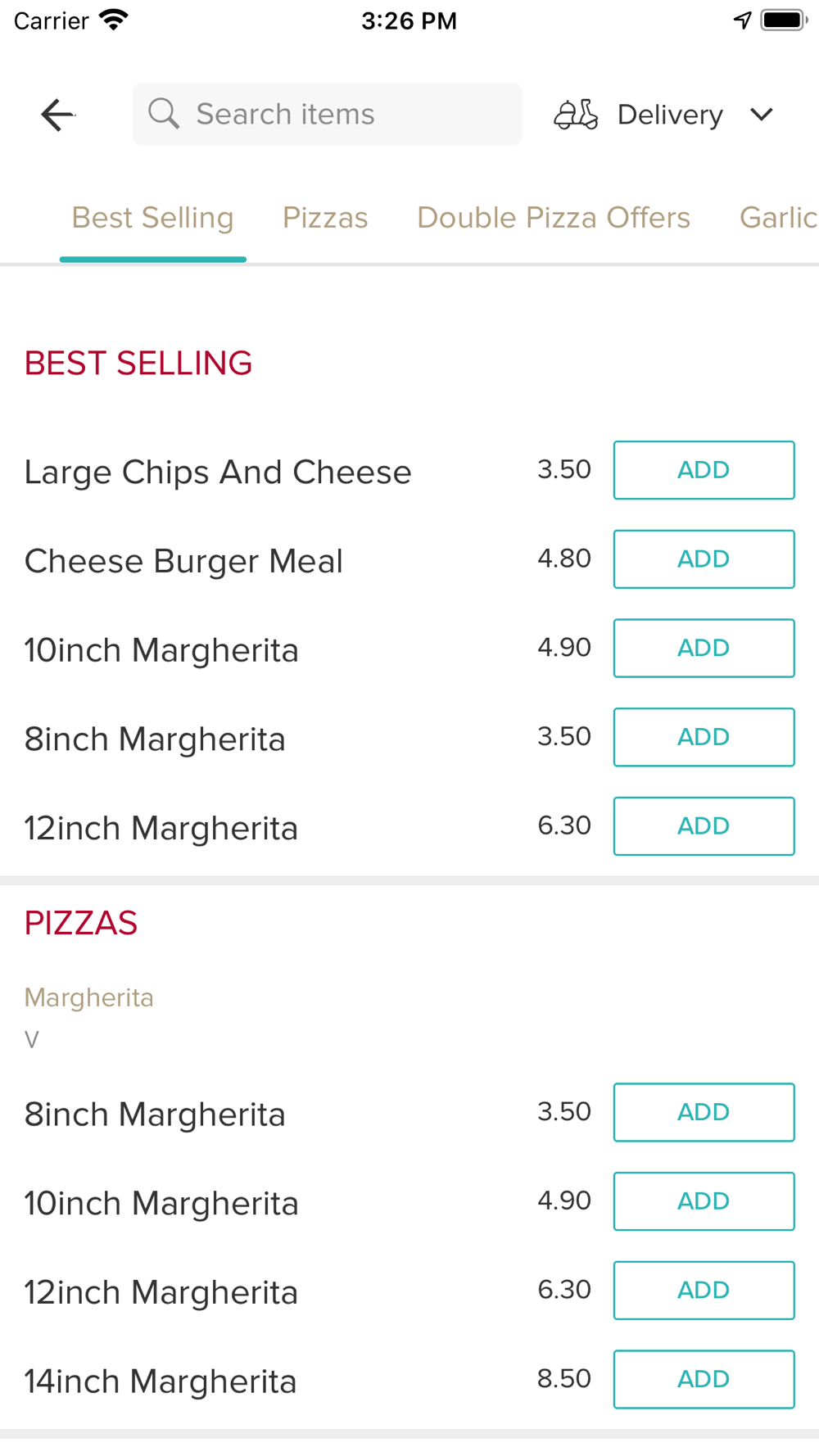Add 12inch Margherita in the Best Selling section
The height and width of the screenshot is (1456, 819).
704,826
